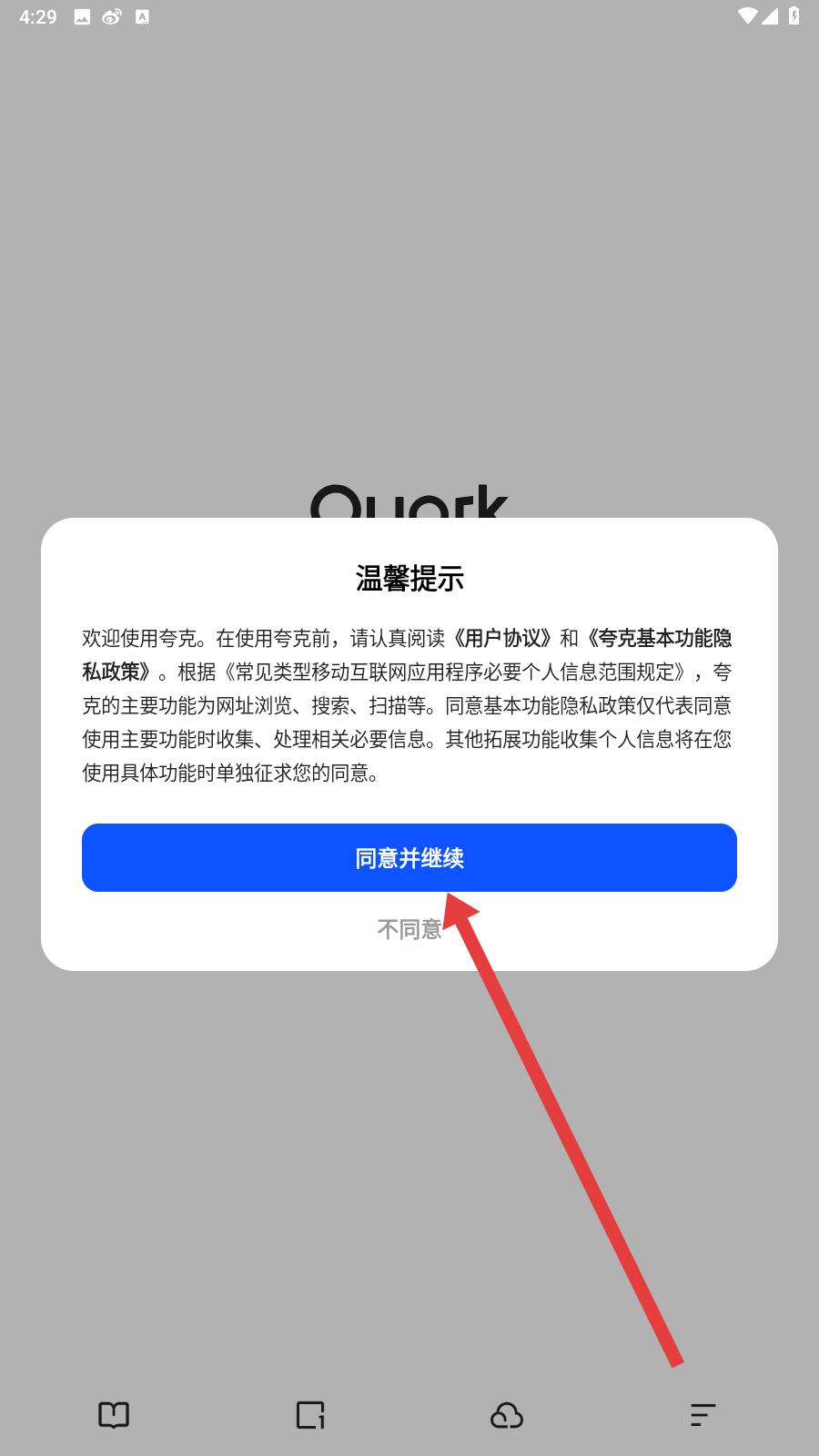819x1456 pixels.
Task: Open the 《用户协议》 link
Action: [x=502, y=638]
